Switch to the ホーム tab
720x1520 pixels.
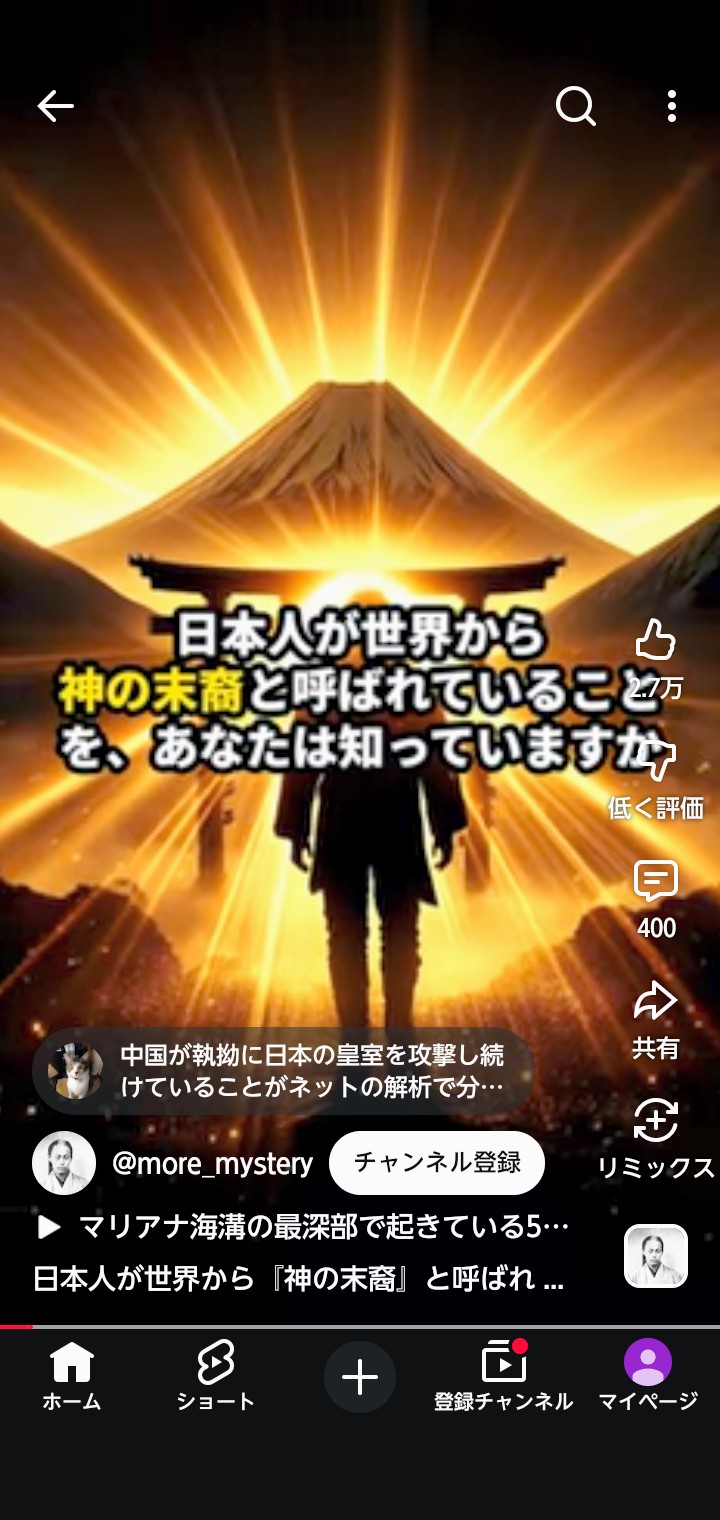click(x=72, y=1376)
